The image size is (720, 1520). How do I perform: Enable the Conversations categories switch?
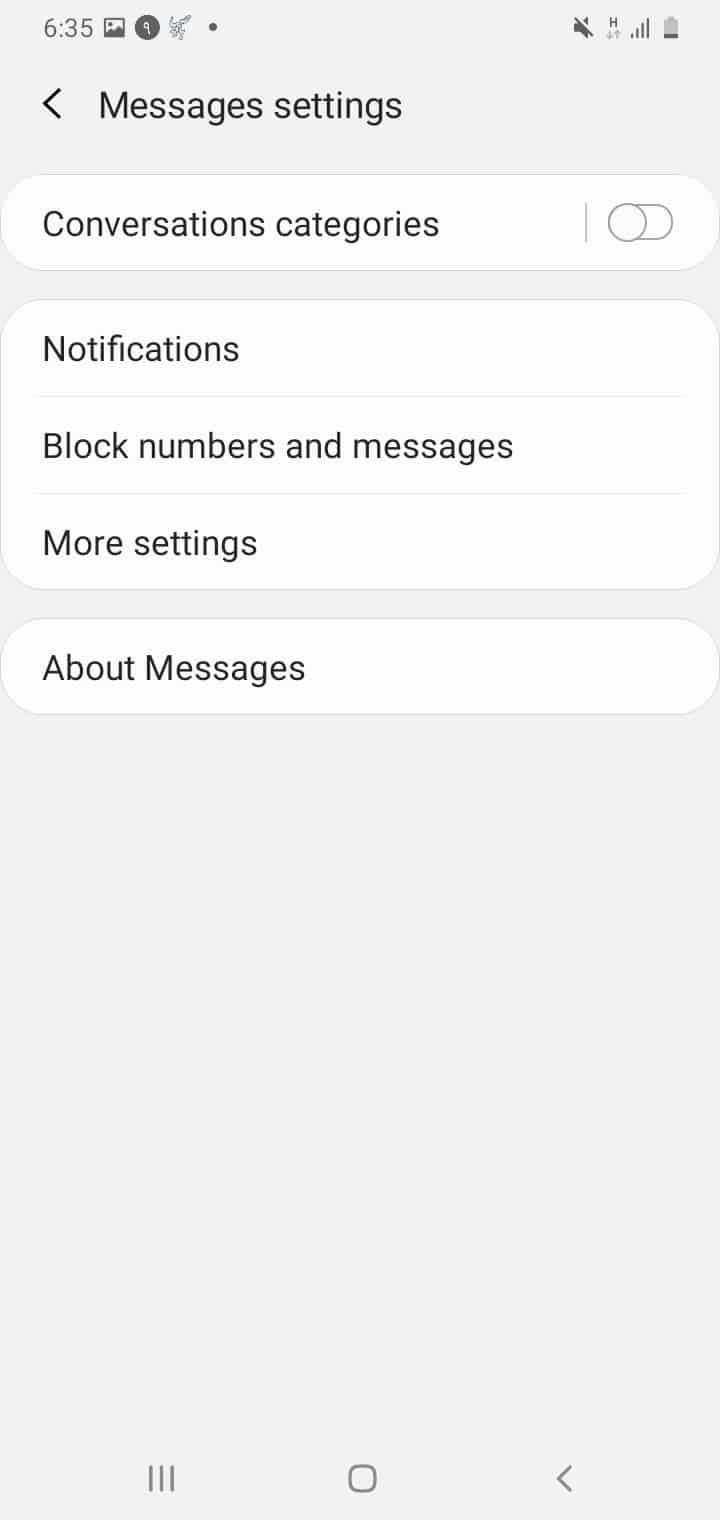click(641, 222)
